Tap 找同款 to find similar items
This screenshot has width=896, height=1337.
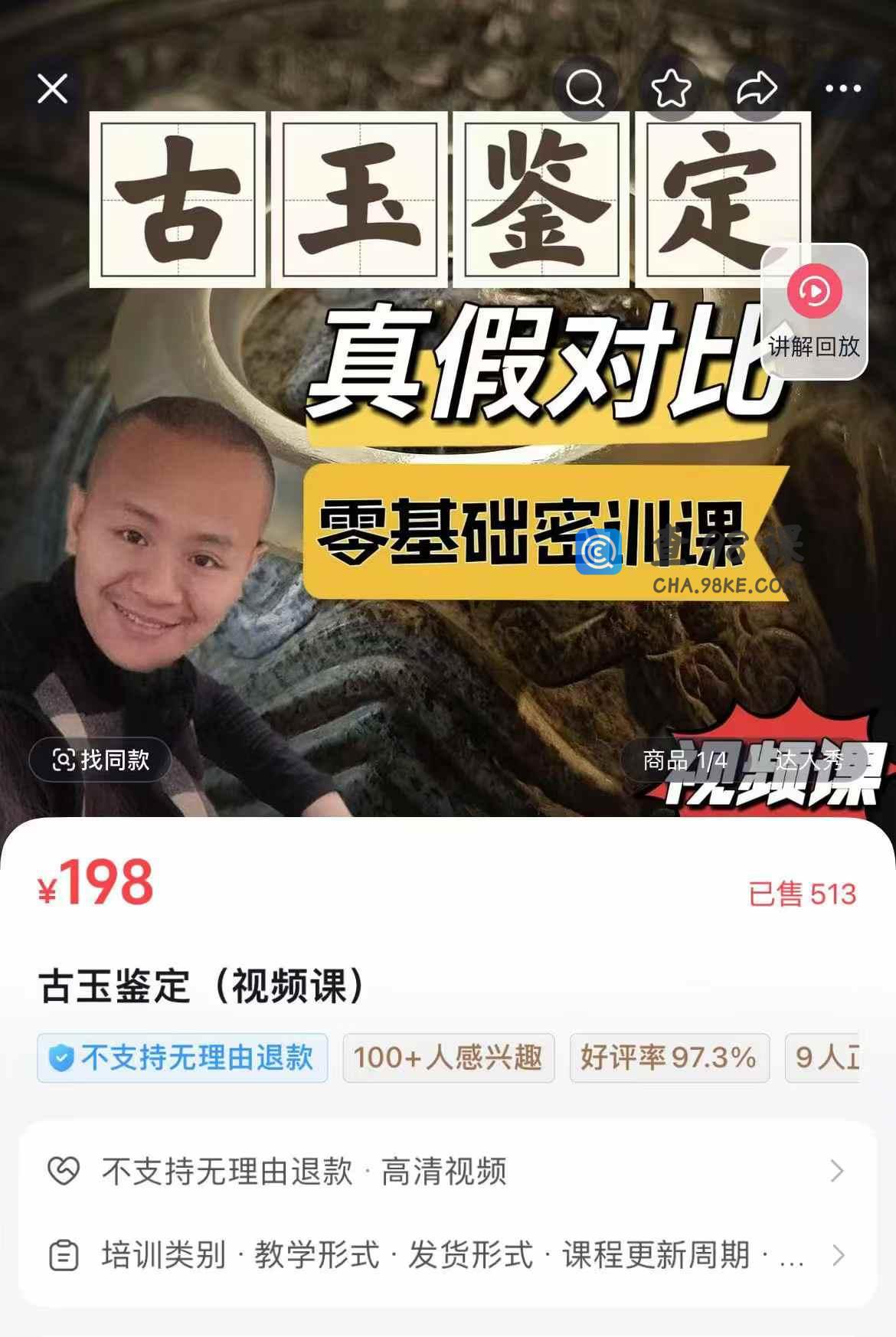100,760
